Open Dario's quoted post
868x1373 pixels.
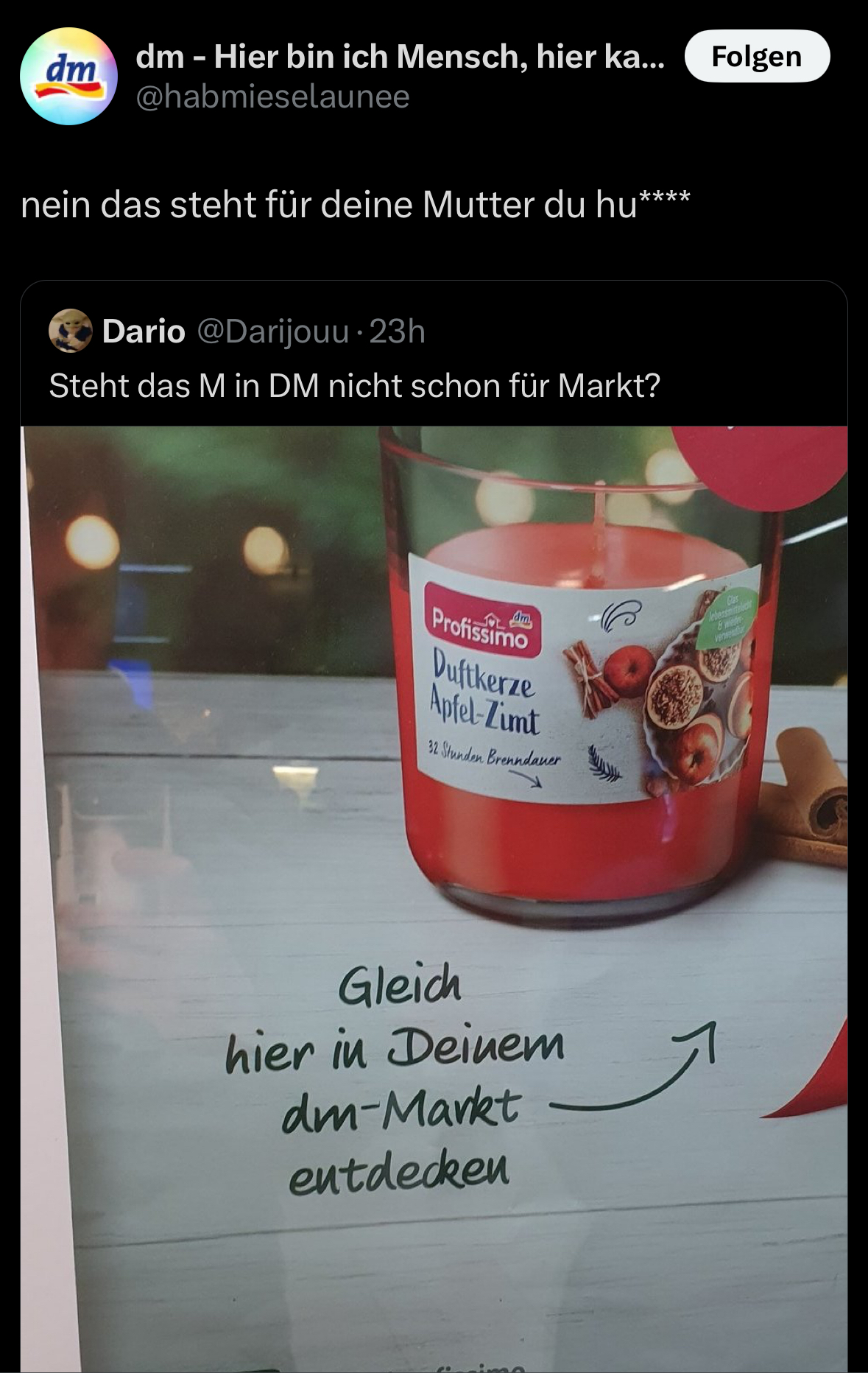click(x=354, y=385)
